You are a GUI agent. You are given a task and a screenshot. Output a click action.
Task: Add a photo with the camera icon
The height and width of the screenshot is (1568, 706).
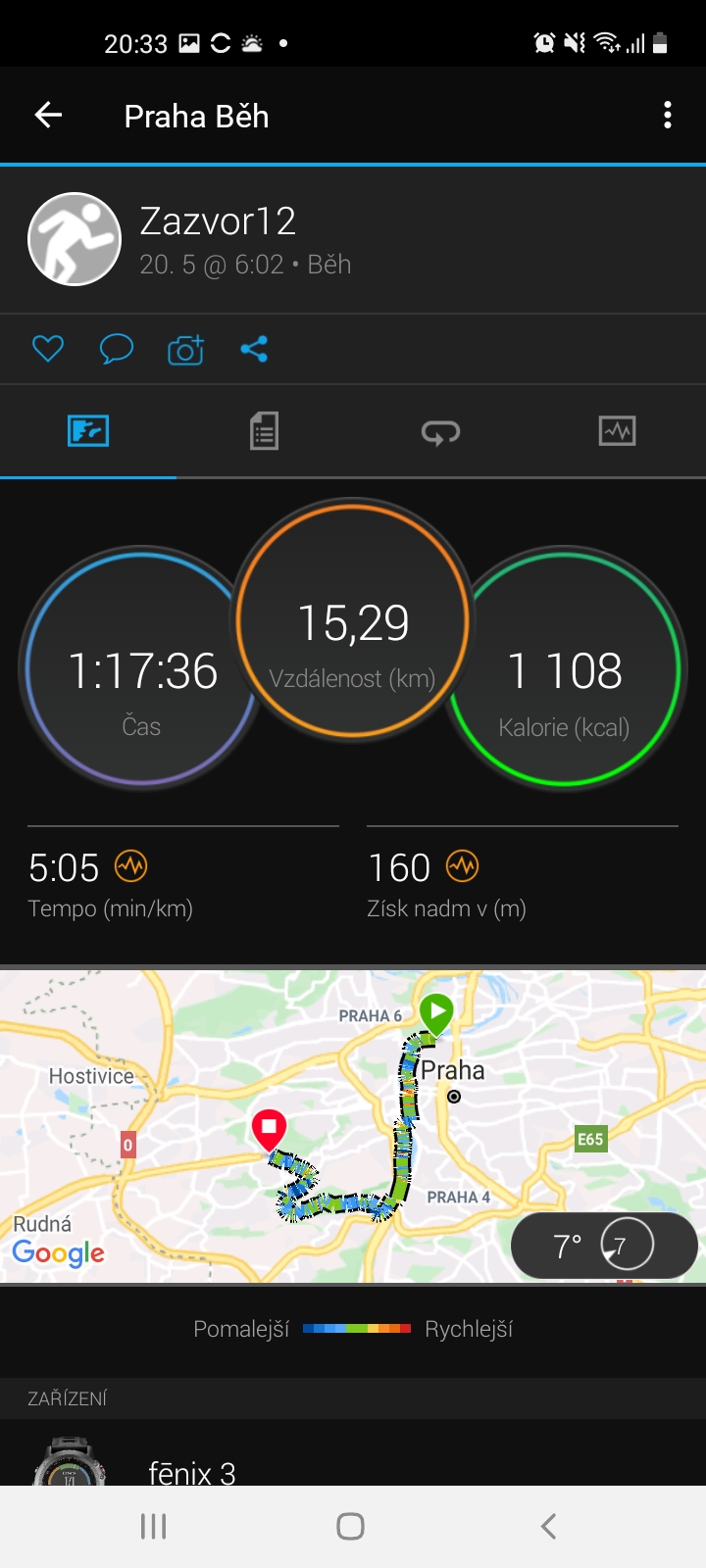pos(185,350)
